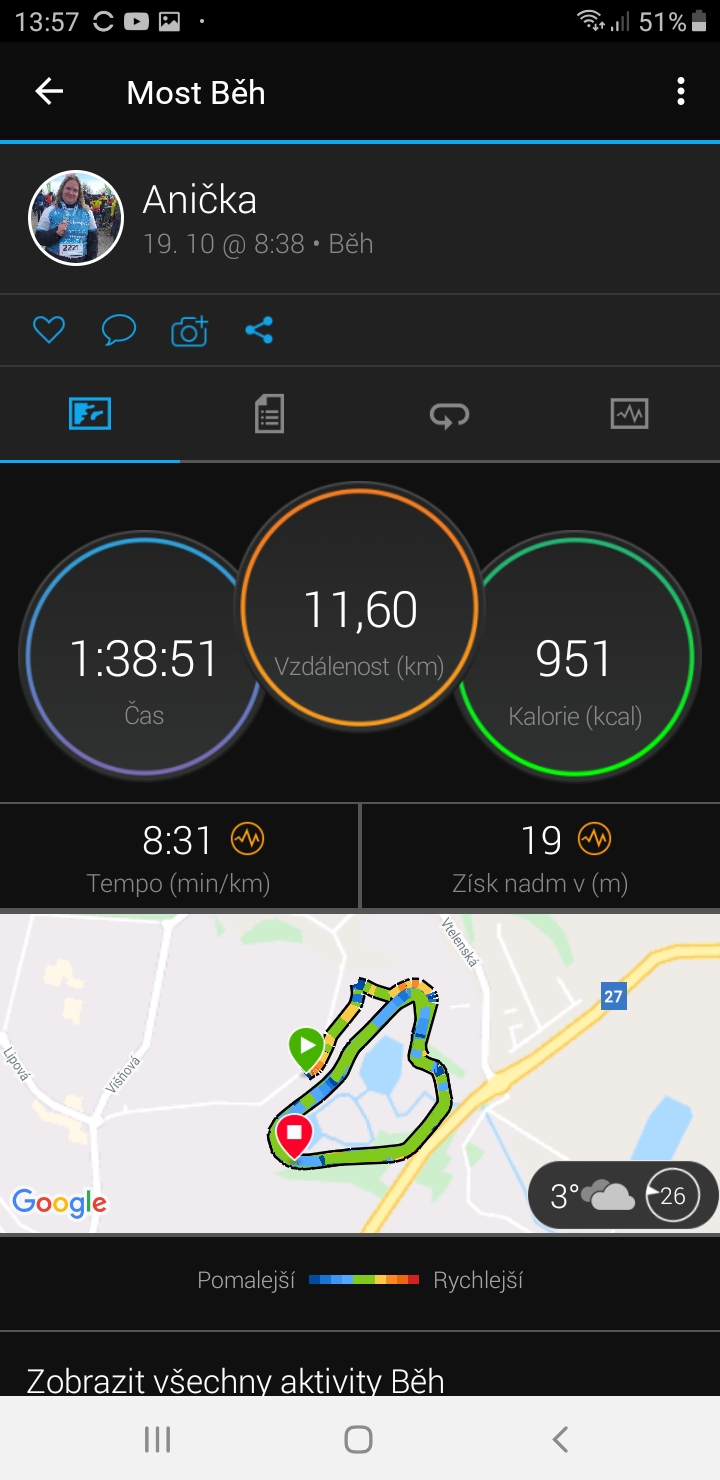Open recent apps from navigation bar
The width and height of the screenshot is (720, 1480).
158,1439
